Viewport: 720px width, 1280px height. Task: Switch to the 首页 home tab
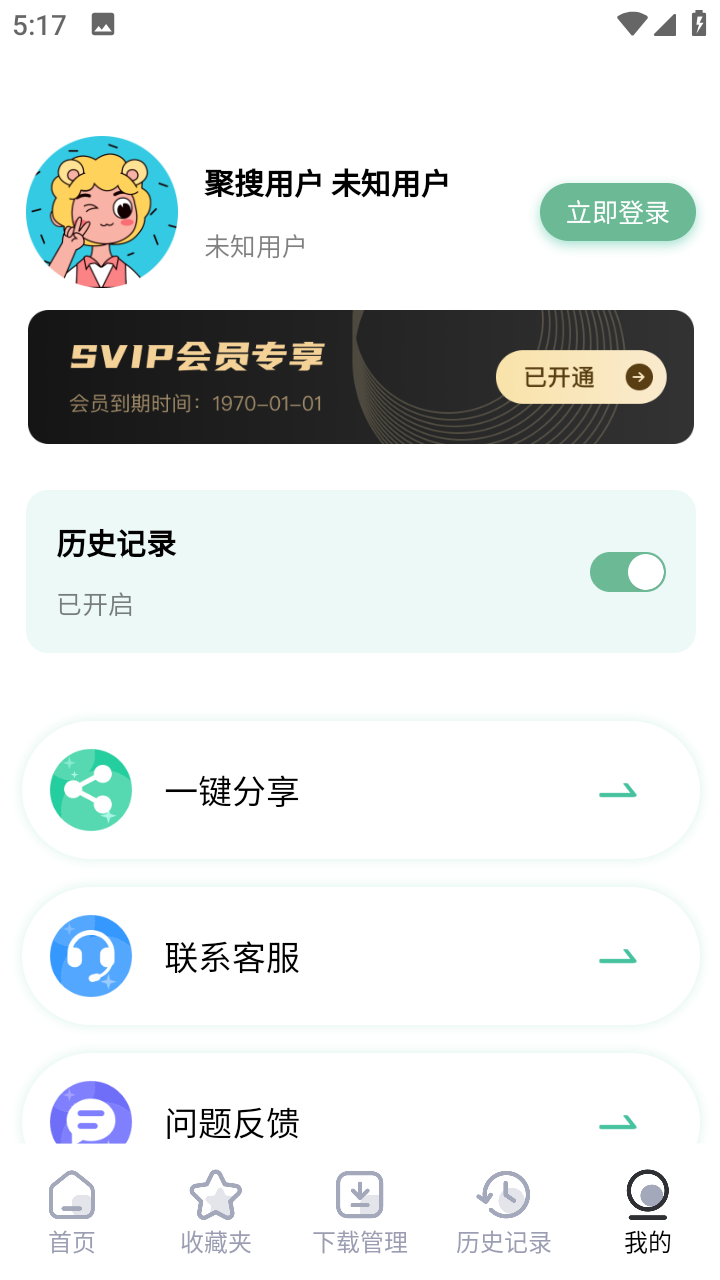72,1213
